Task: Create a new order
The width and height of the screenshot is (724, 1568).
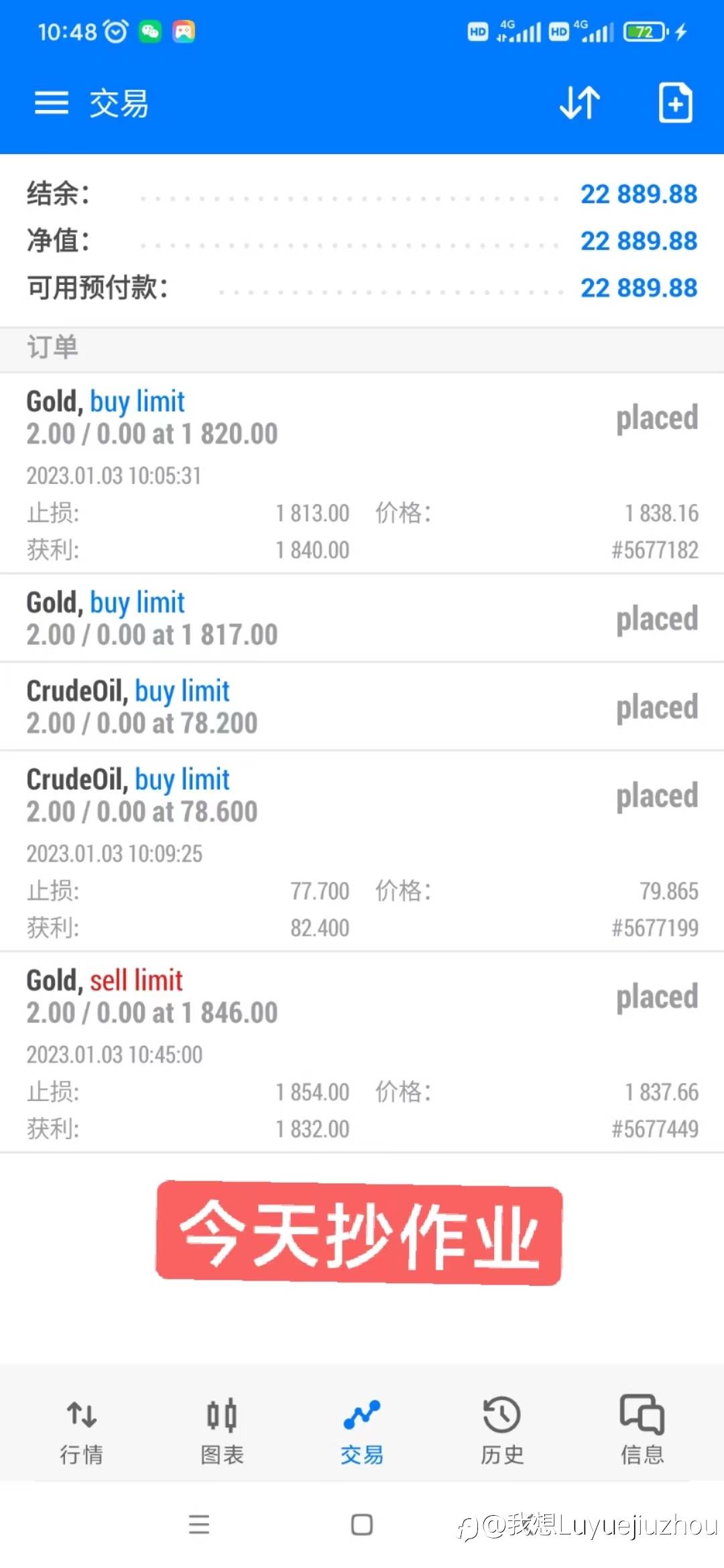Action: (x=675, y=103)
